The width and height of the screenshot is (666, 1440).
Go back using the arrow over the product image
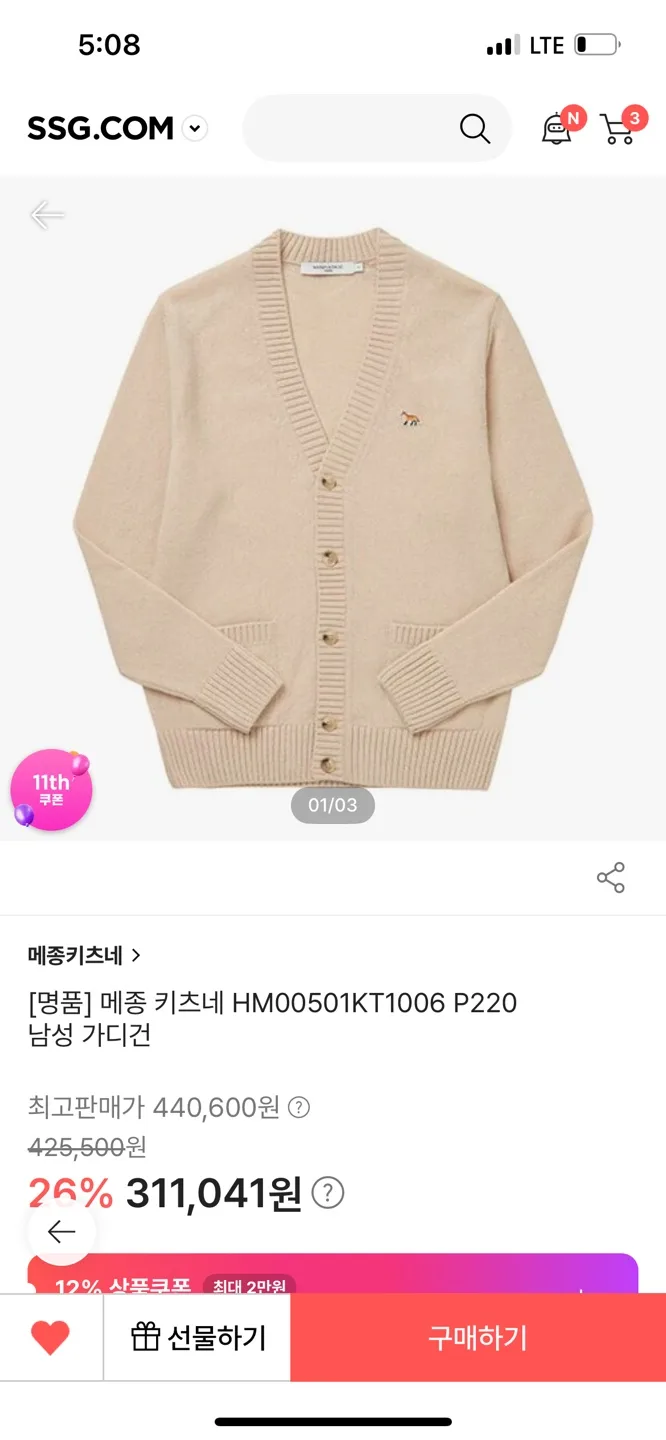click(47, 215)
